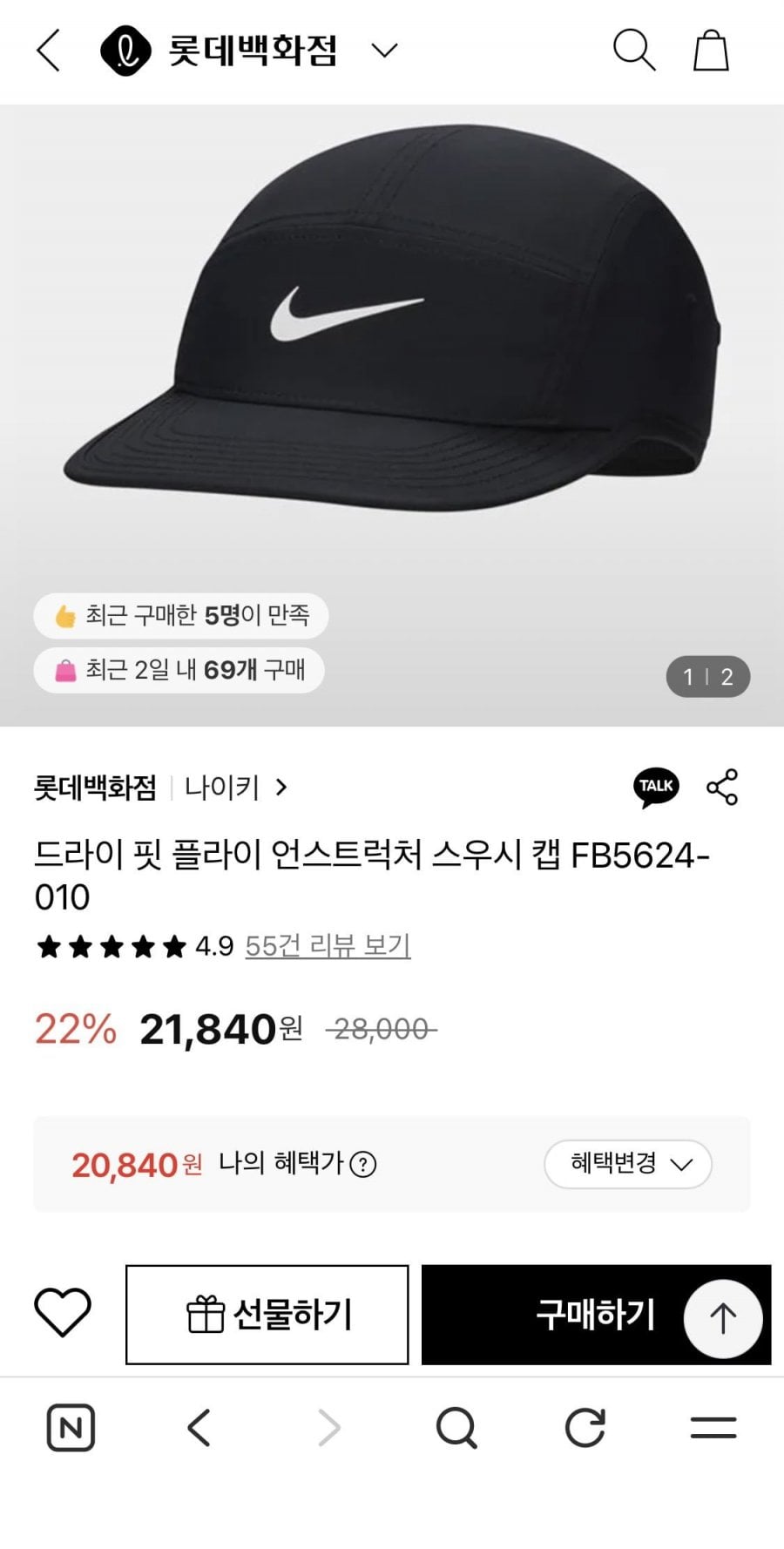Add product to wishlist heart
Viewport: 784px width, 1549px height.
point(63,1313)
